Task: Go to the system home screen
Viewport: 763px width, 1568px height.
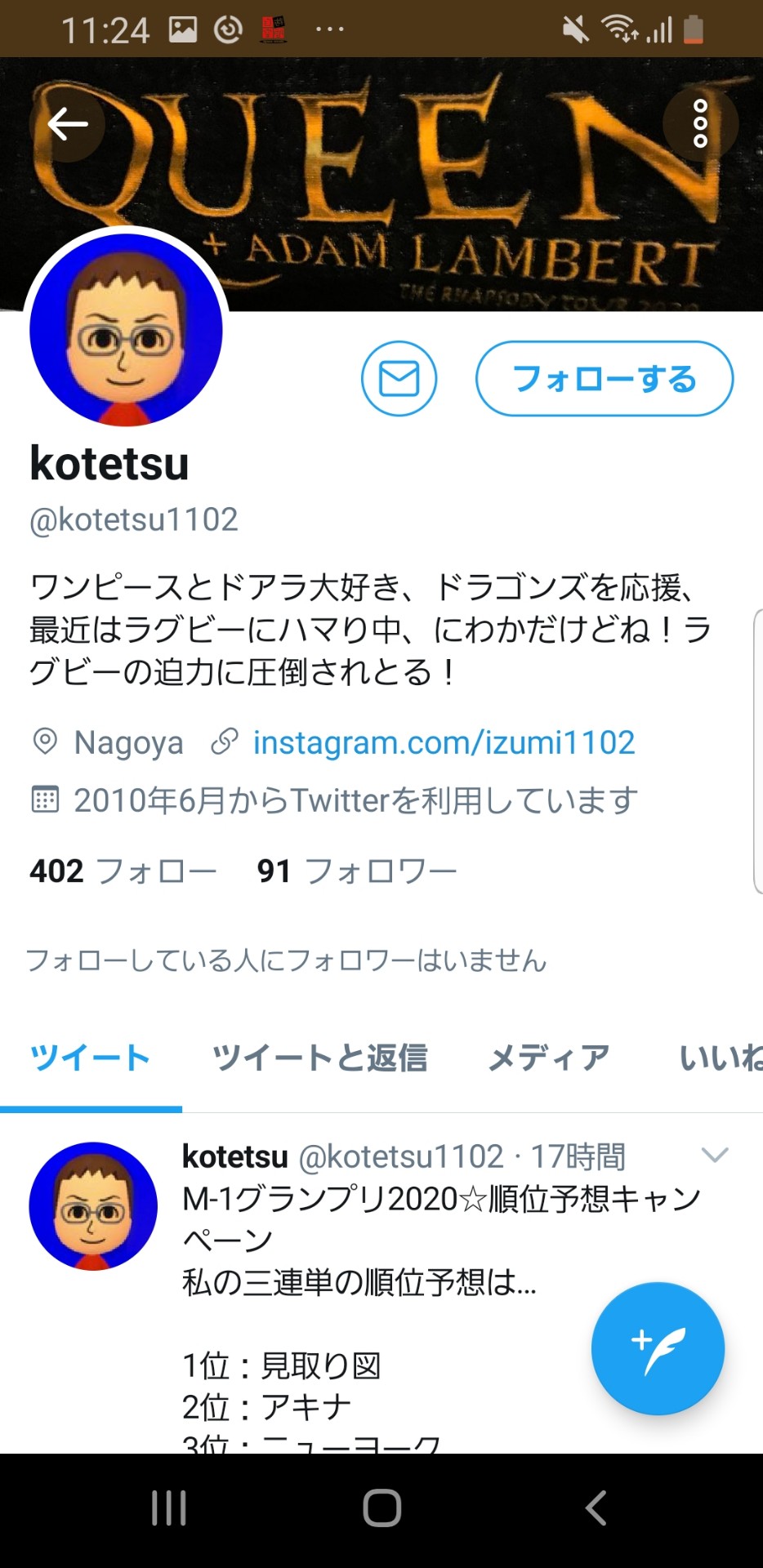Action: click(x=381, y=1508)
